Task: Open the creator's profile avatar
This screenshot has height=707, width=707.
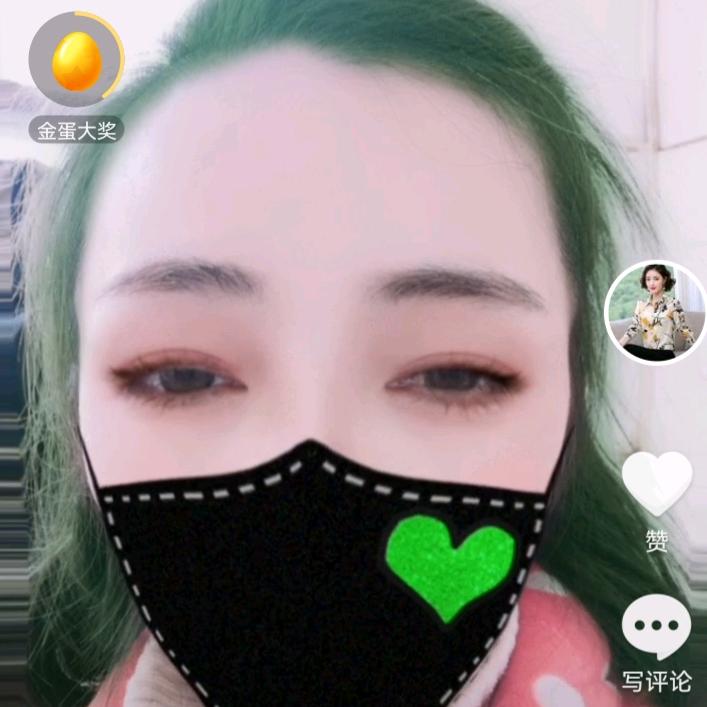Action: pyautogui.click(x=656, y=312)
